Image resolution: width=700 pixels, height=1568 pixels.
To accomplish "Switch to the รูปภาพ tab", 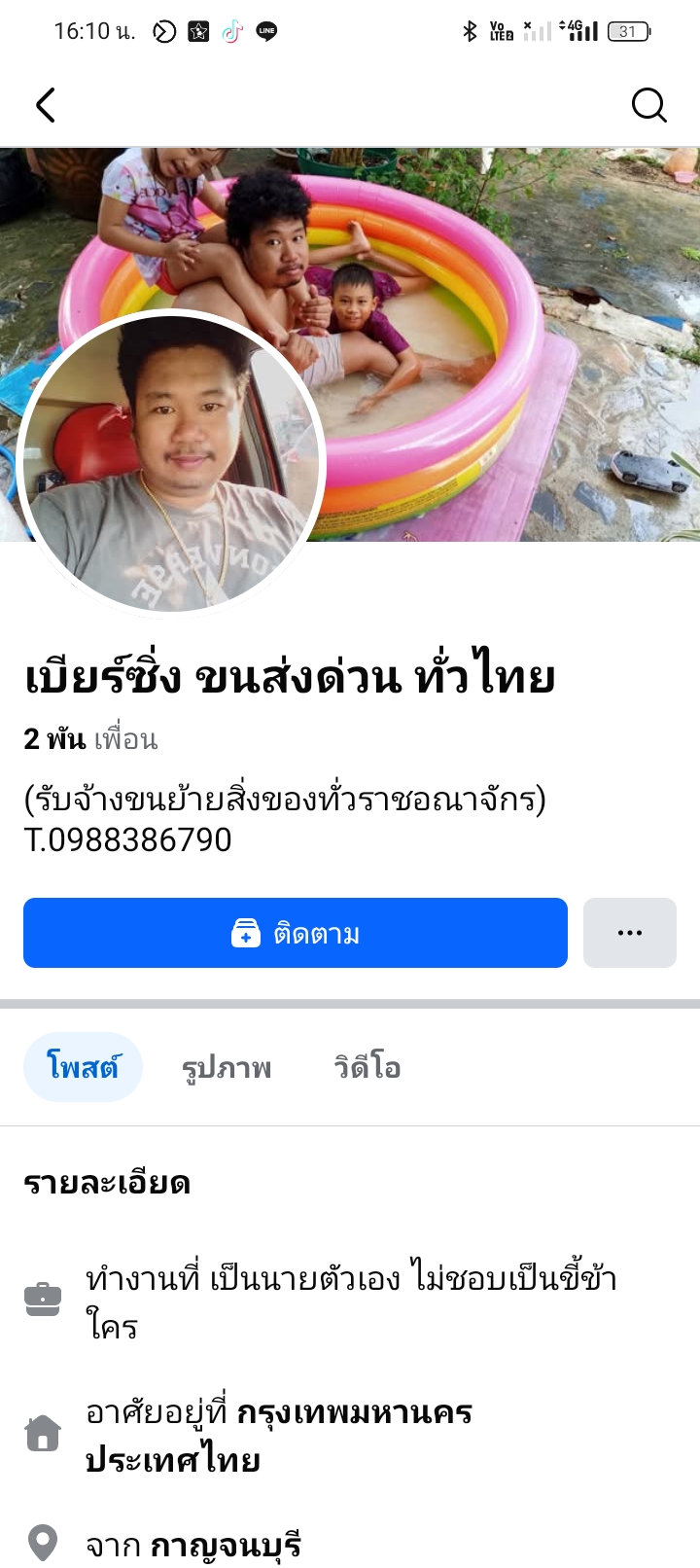I will (227, 1067).
